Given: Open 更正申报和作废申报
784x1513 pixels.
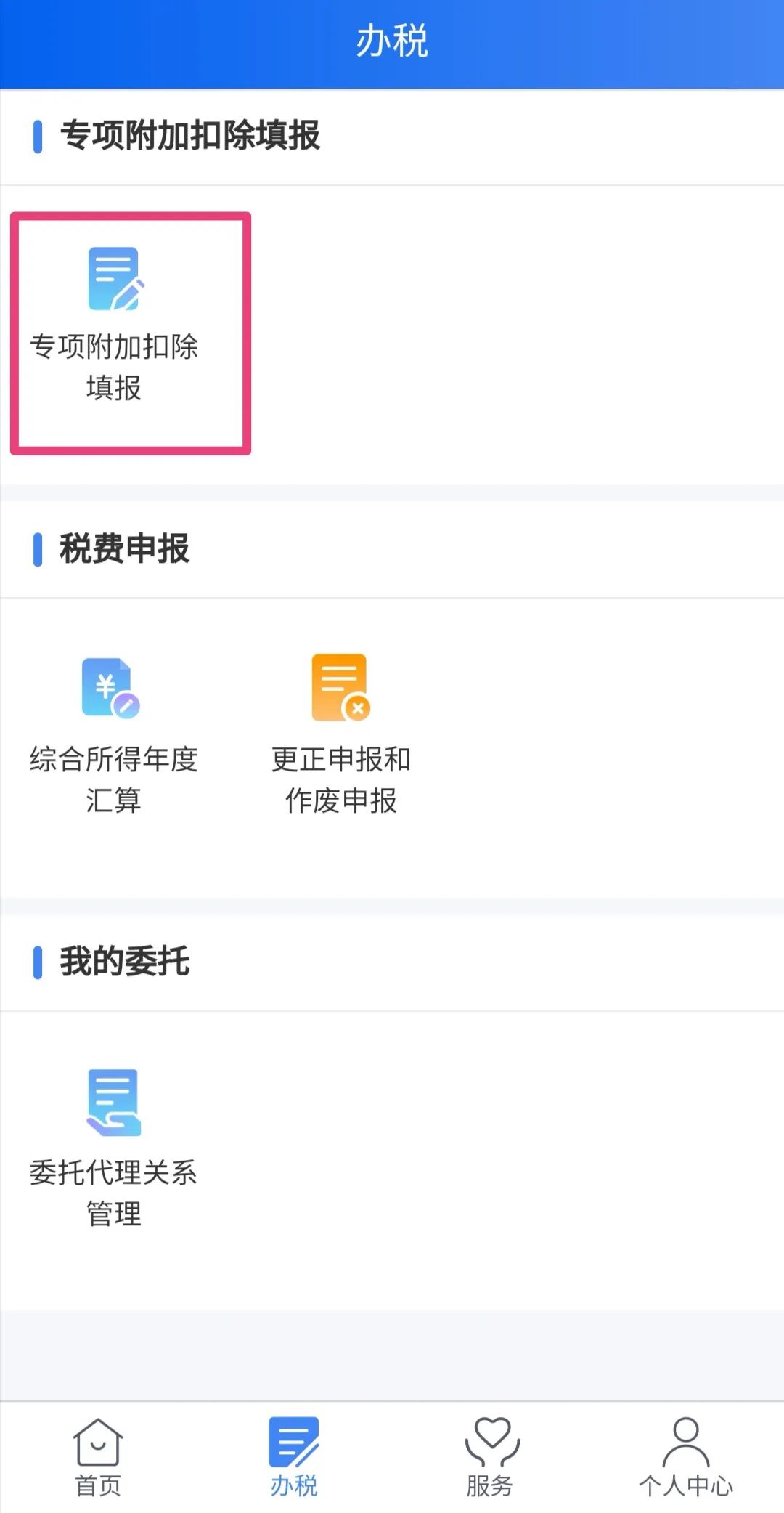Looking at the screenshot, I should pyautogui.click(x=341, y=735).
